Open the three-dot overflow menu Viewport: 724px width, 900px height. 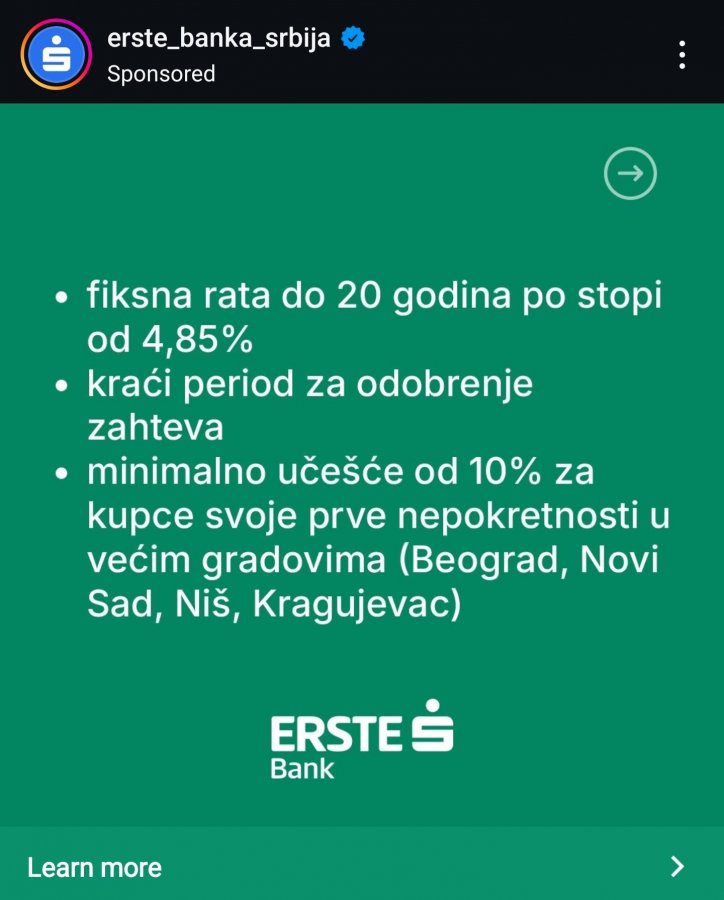pyautogui.click(x=682, y=55)
